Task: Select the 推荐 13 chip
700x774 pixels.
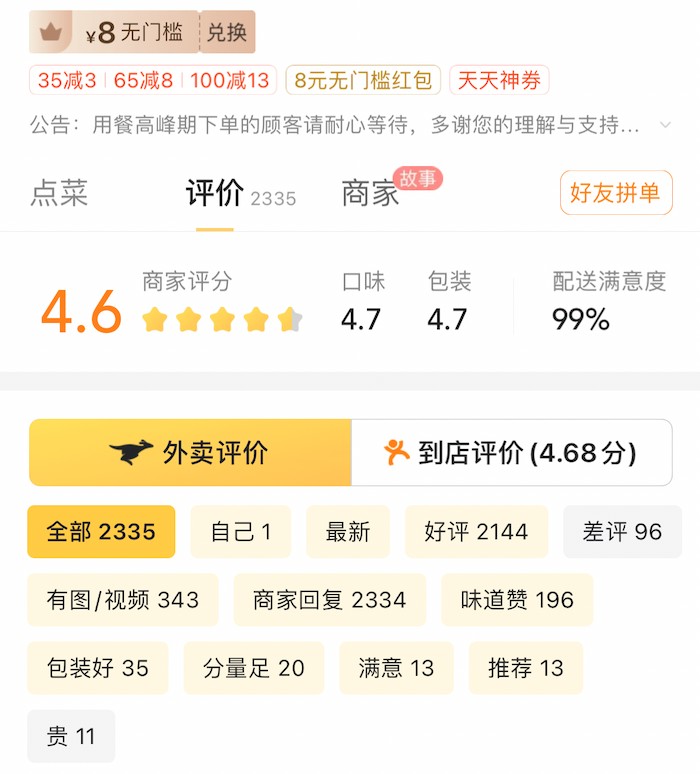Action: tap(525, 668)
